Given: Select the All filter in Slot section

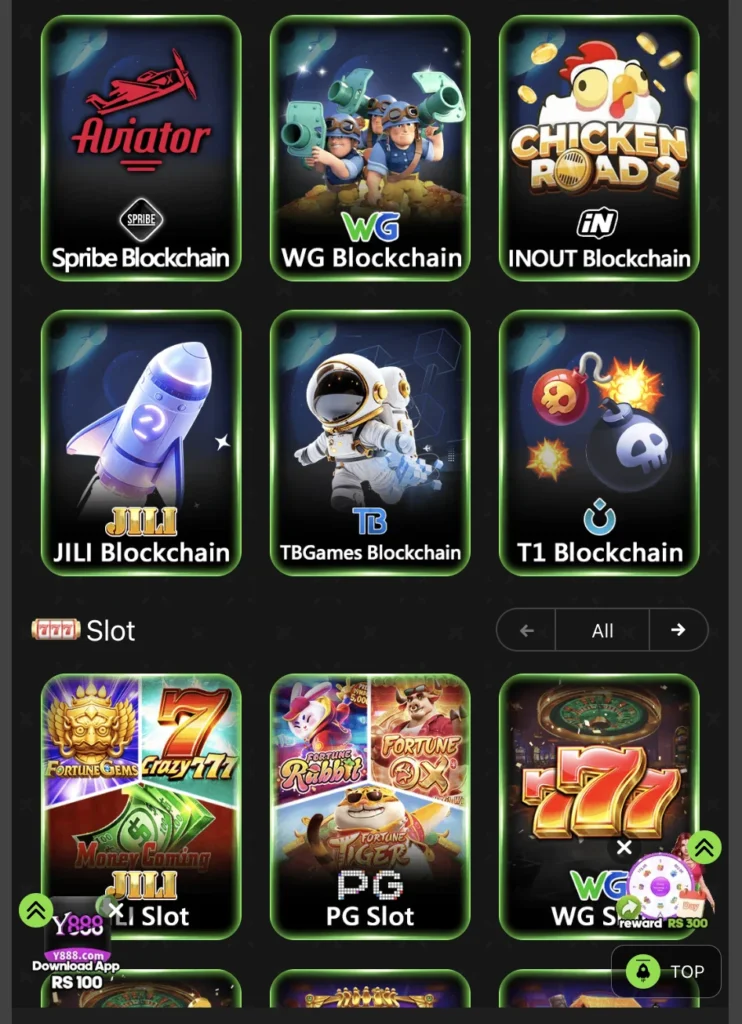Looking at the screenshot, I should [x=602, y=630].
